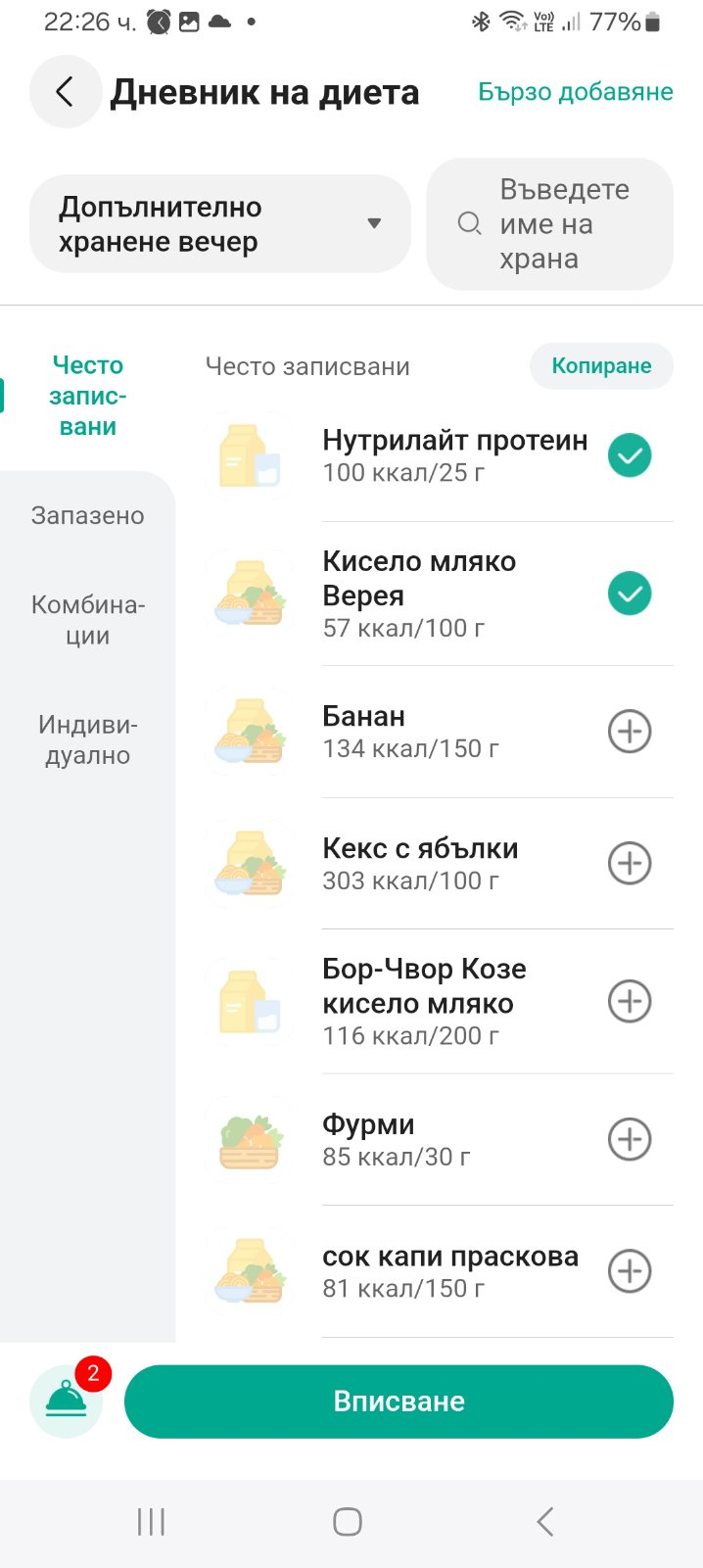Uncheck Нутрилайт протеин
The height and width of the screenshot is (1568, 703).
coord(630,456)
